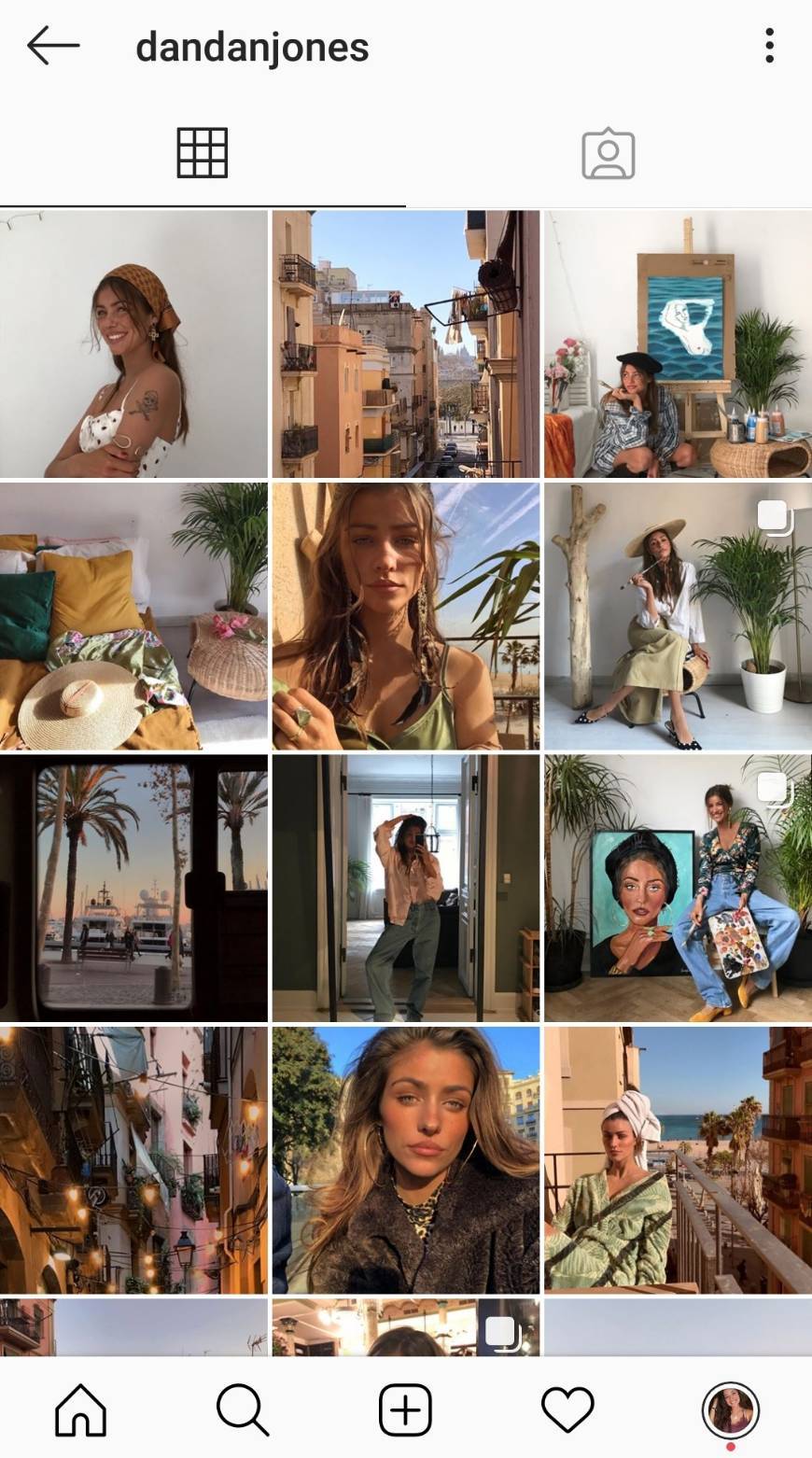Create a new post
This screenshot has width=812, height=1458.
click(405, 1409)
